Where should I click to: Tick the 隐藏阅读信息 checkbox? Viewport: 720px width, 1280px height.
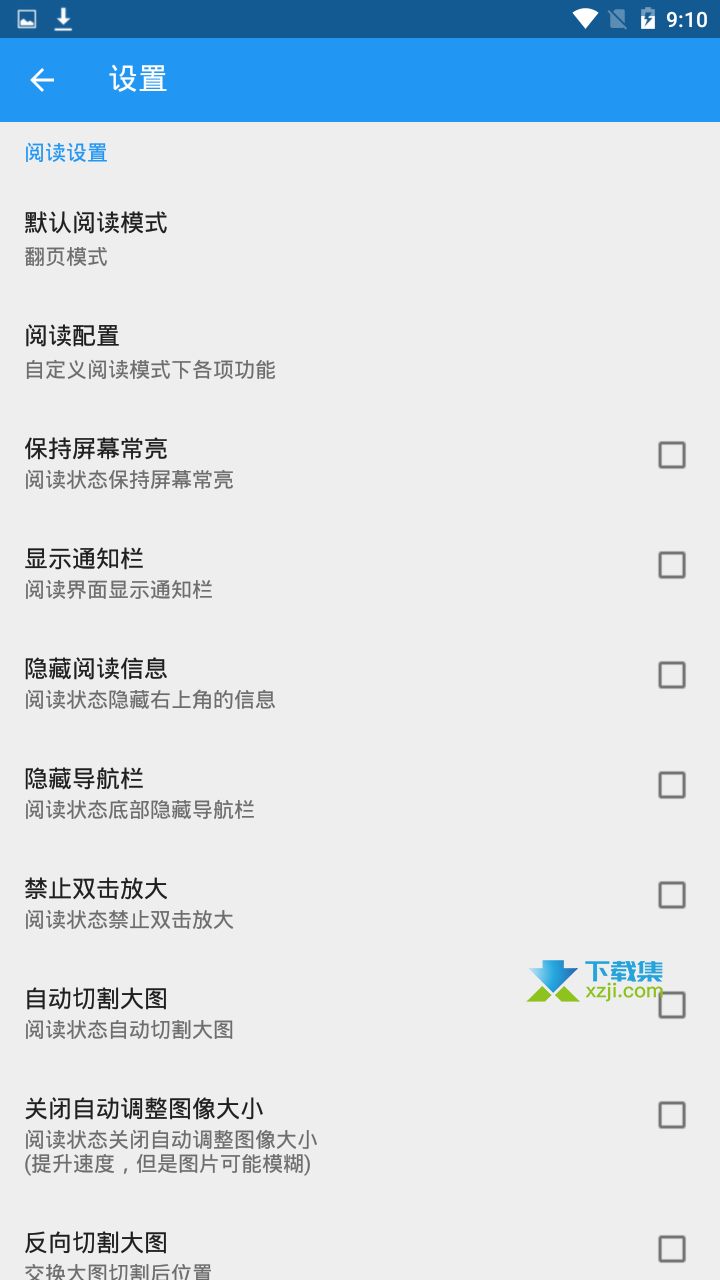pyautogui.click(x=672, y=675)
